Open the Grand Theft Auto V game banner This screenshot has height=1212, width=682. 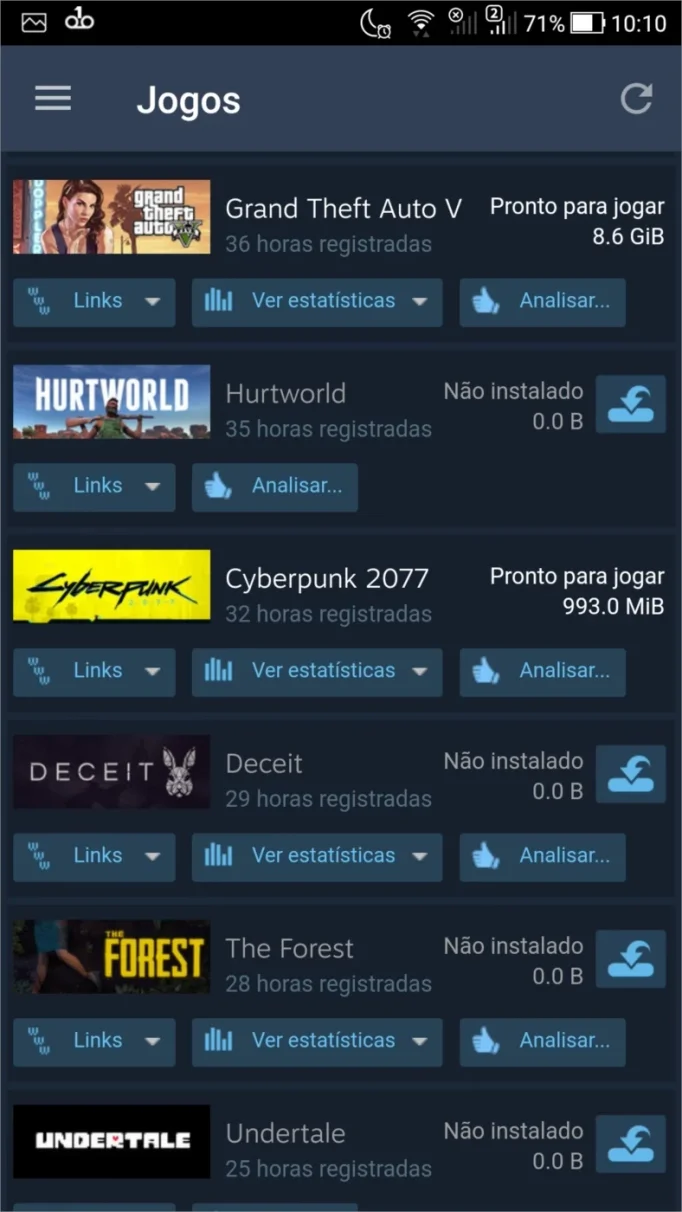112,217
